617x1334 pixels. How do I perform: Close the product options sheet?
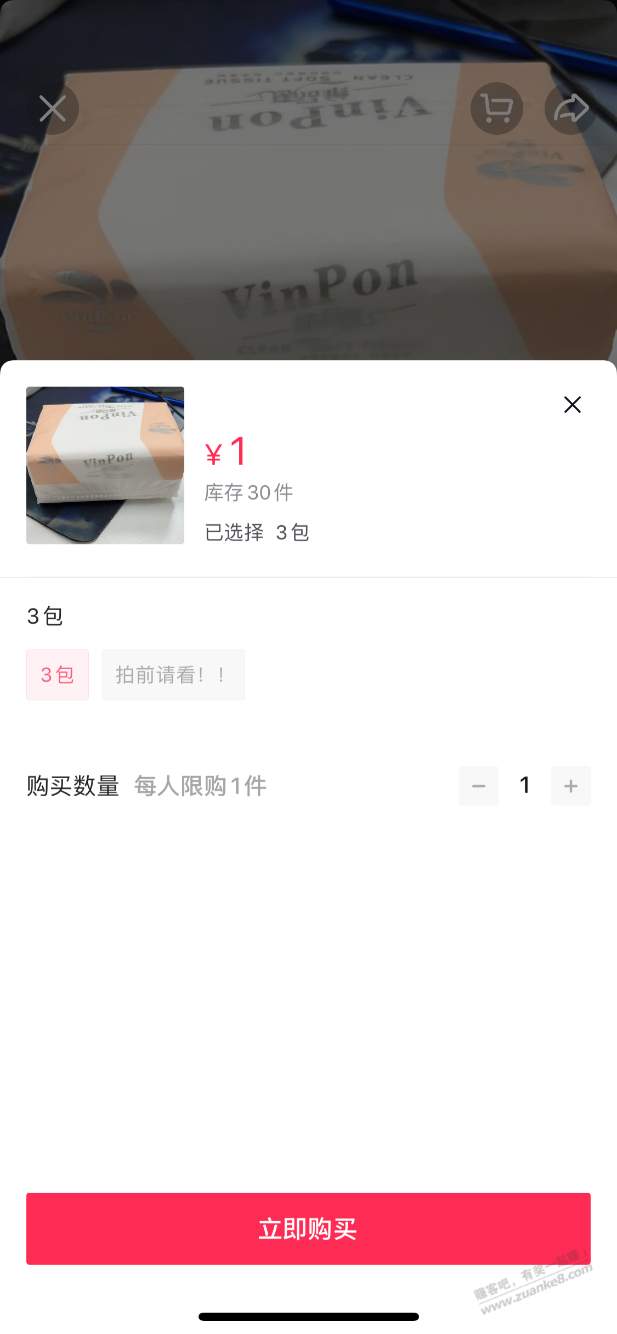tap(572, 405)
